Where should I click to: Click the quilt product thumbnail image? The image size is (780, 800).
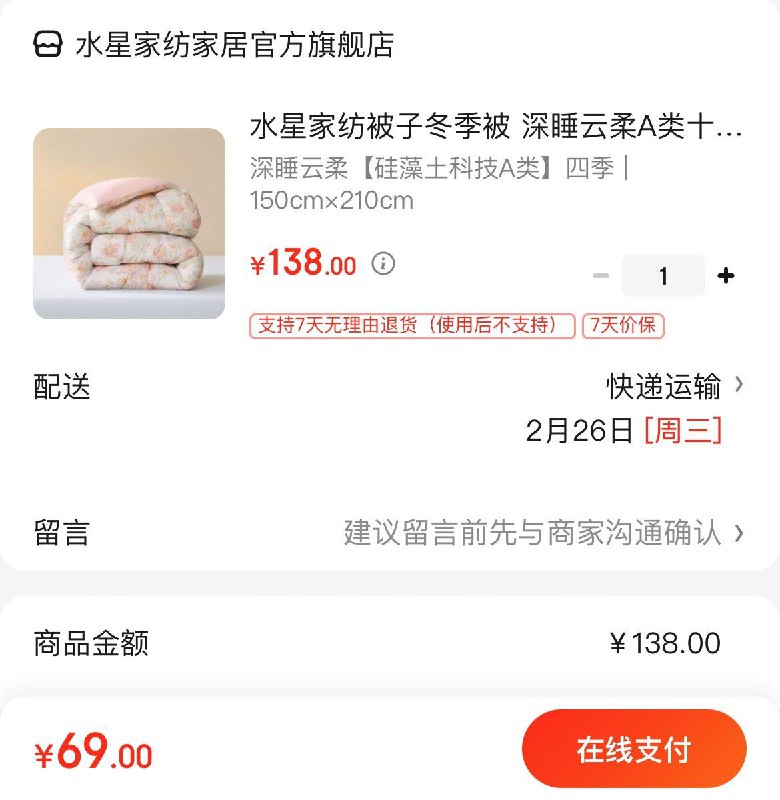point(131,220)
